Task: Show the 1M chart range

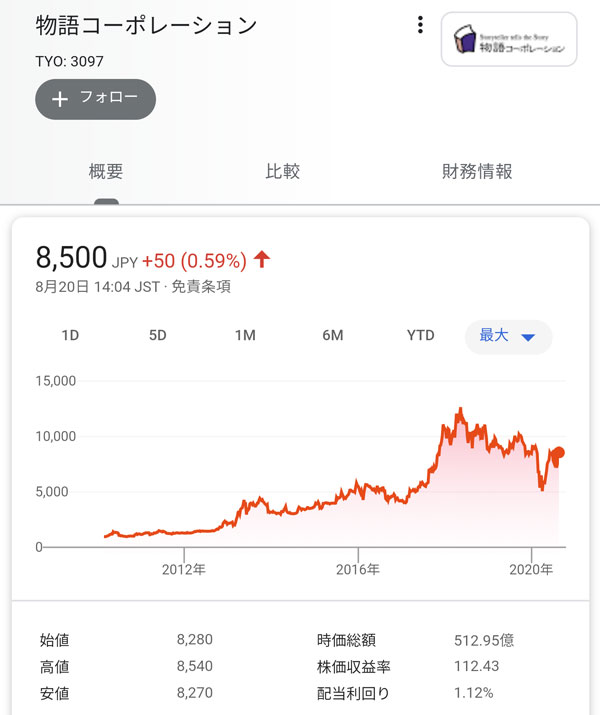Action: click(245, 336)
